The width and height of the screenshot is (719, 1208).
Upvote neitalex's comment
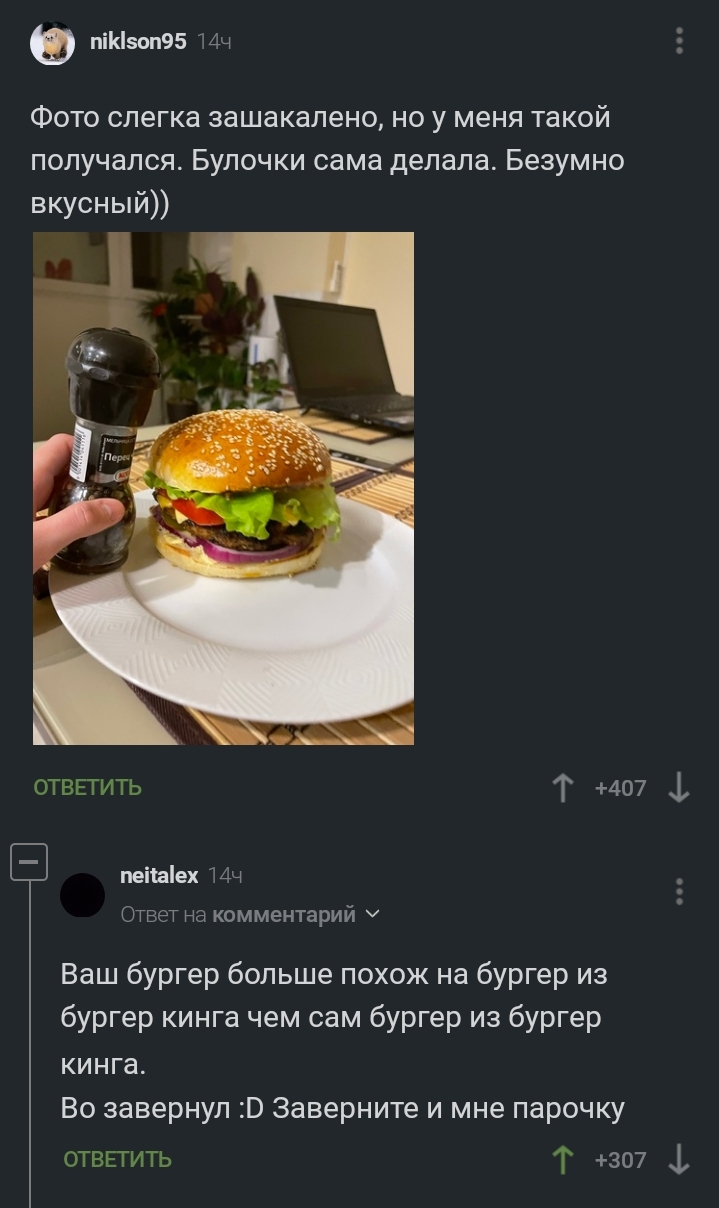click(x=563, y=1160)
